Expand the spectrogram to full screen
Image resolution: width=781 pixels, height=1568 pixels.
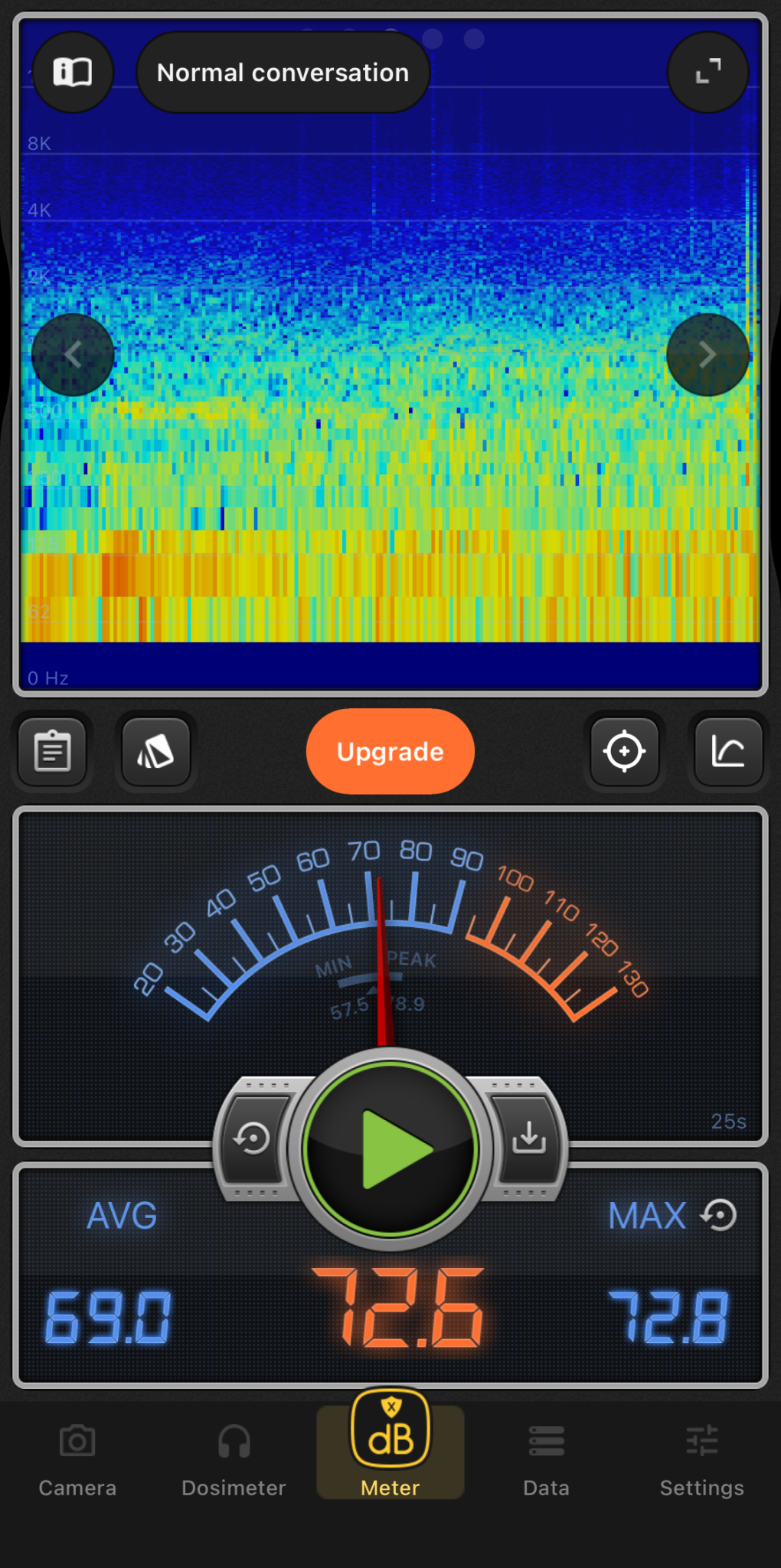pos(707,73)
